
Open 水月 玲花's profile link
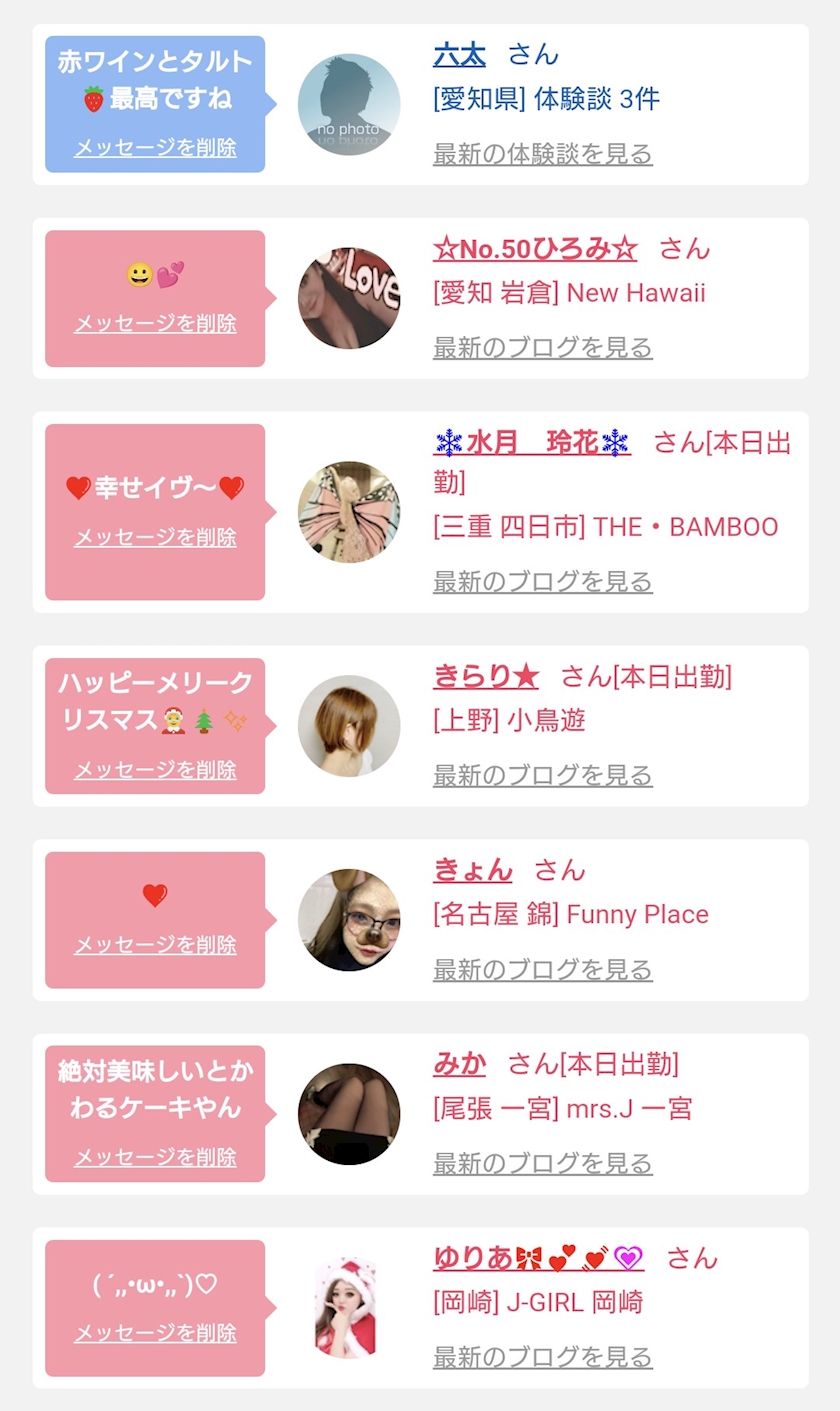click(x=532, y=442)
